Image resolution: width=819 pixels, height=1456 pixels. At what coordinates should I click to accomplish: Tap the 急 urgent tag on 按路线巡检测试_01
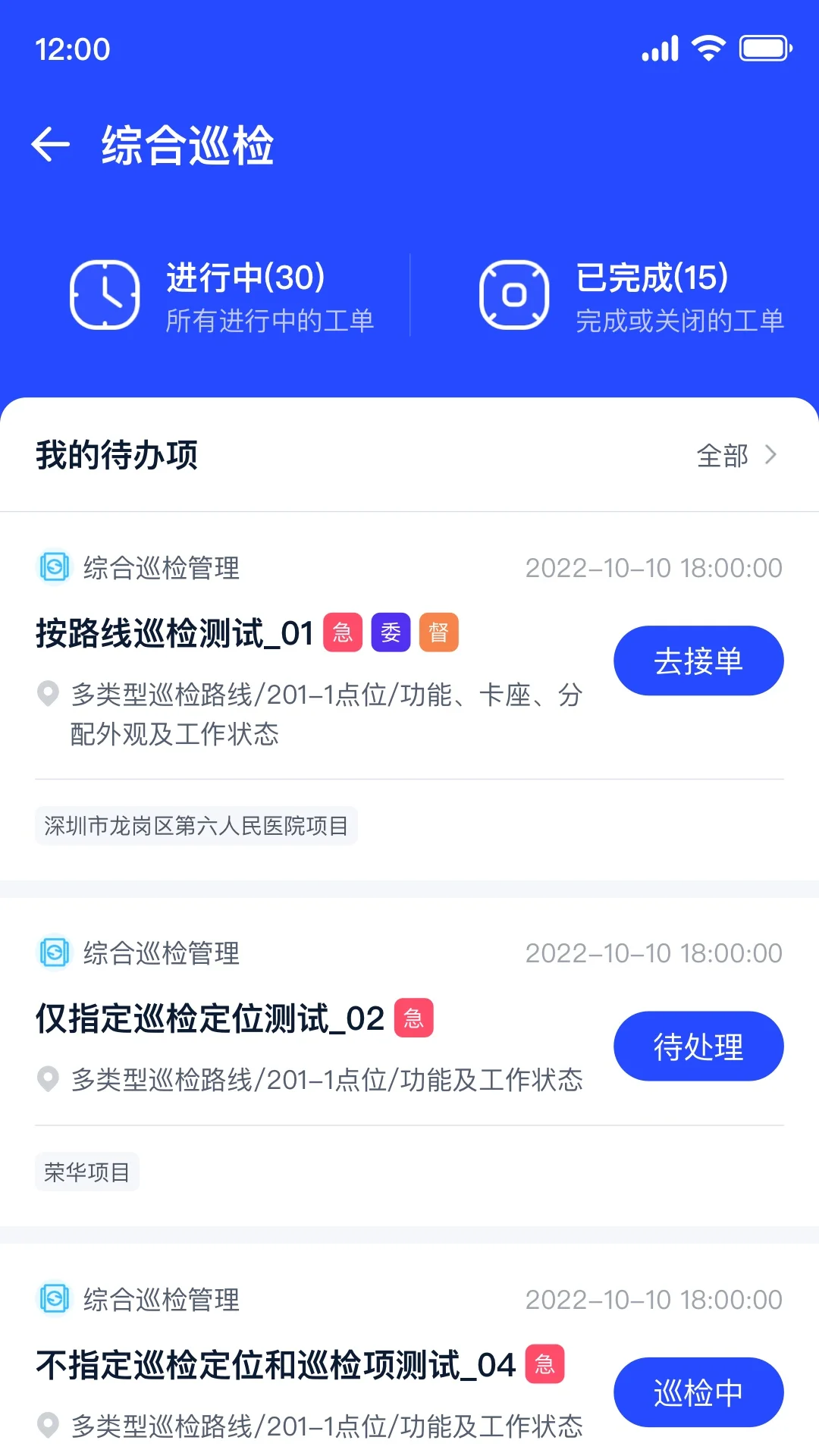tap(343, 632)
